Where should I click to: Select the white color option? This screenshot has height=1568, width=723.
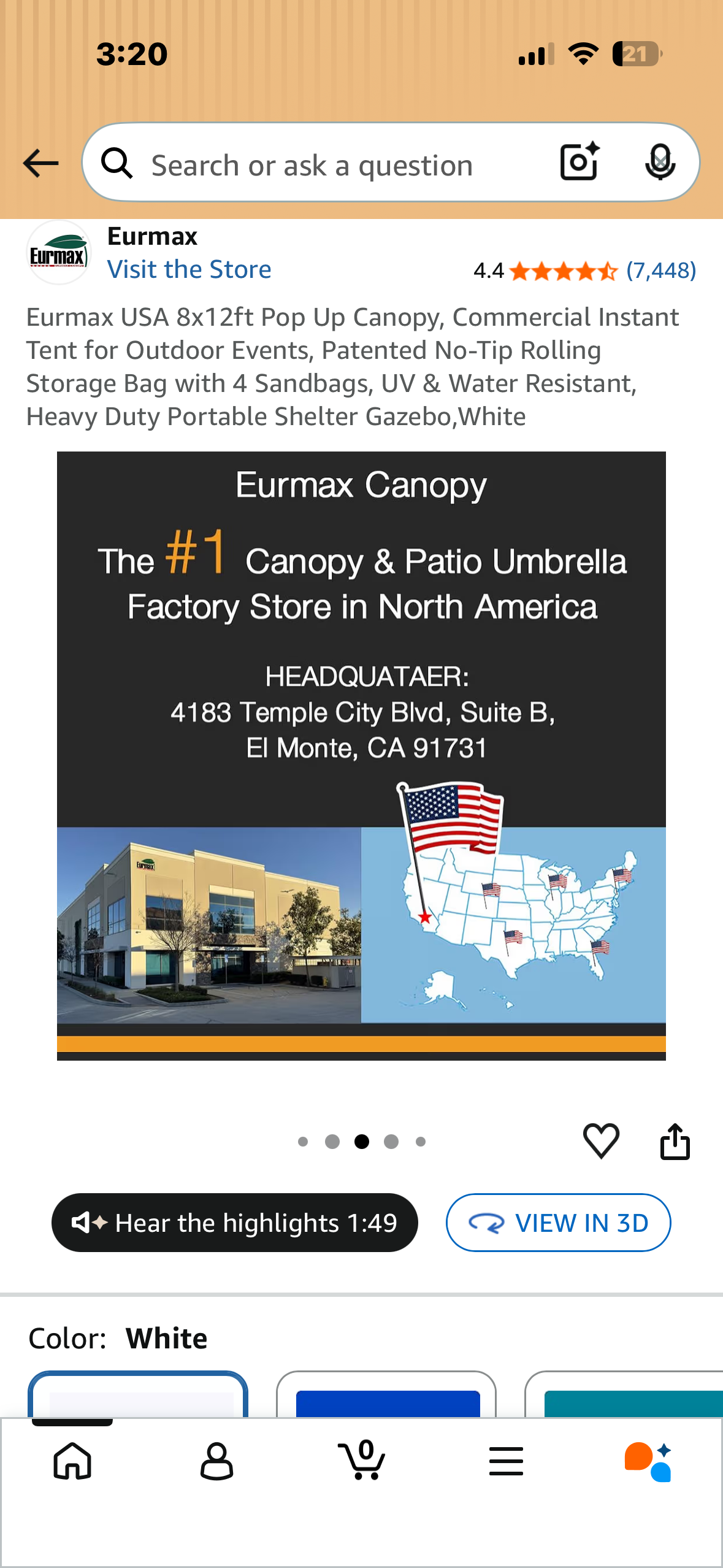click(138, 1396)
